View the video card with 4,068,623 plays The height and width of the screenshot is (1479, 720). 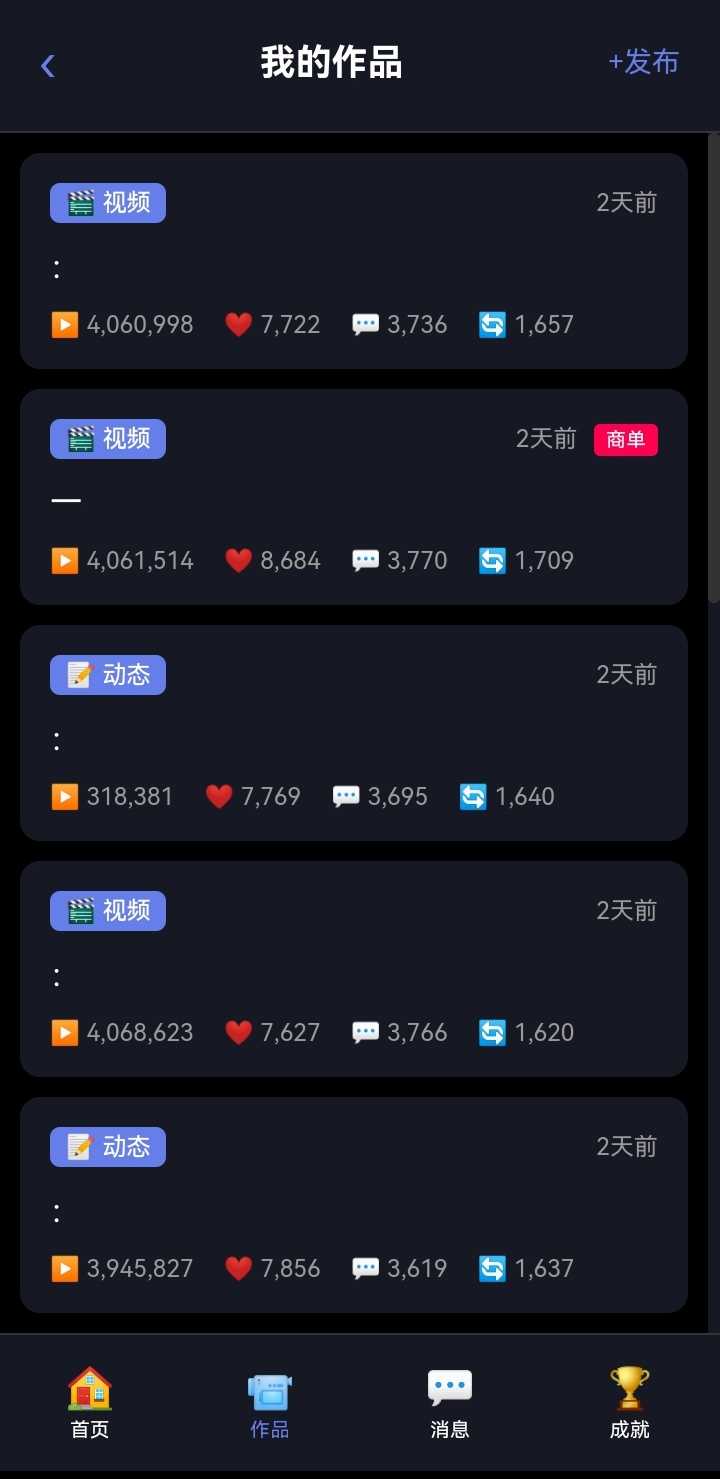[x=353, y=969]
